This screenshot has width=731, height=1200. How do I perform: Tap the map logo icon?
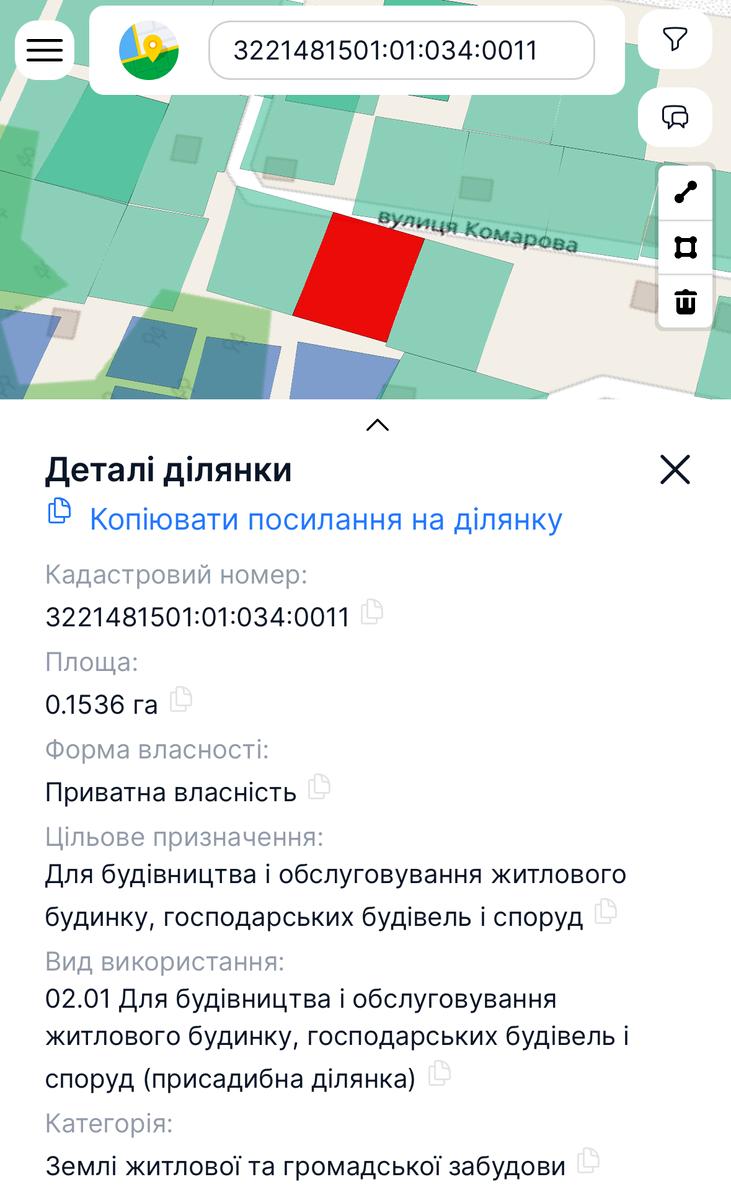click(149, 50)
